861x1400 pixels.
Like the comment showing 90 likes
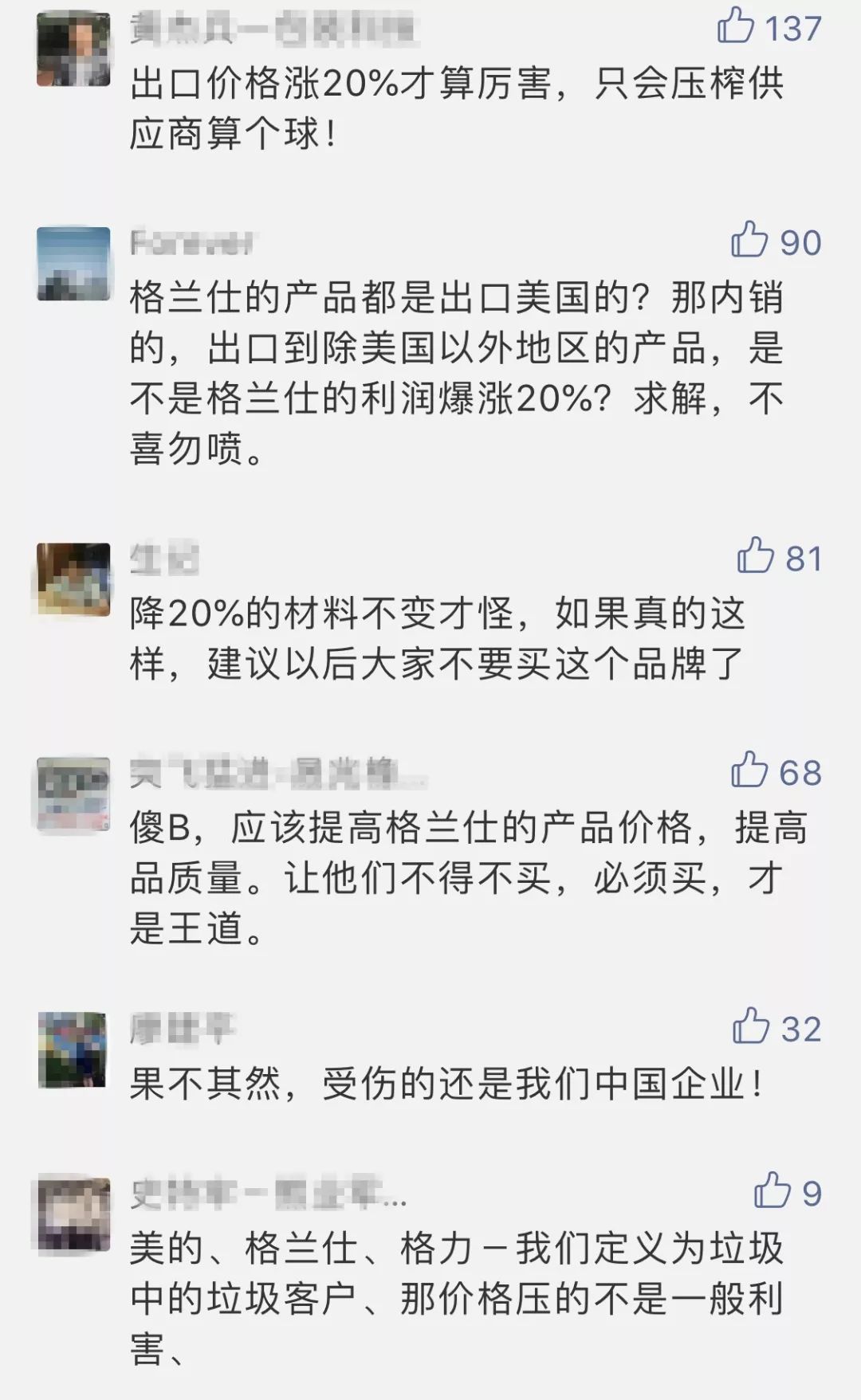749,240
